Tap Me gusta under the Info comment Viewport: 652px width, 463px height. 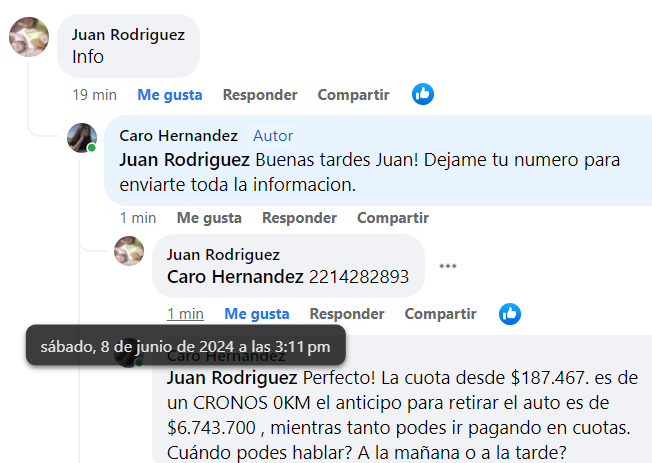pyautogui.click(x=170, y=95)
